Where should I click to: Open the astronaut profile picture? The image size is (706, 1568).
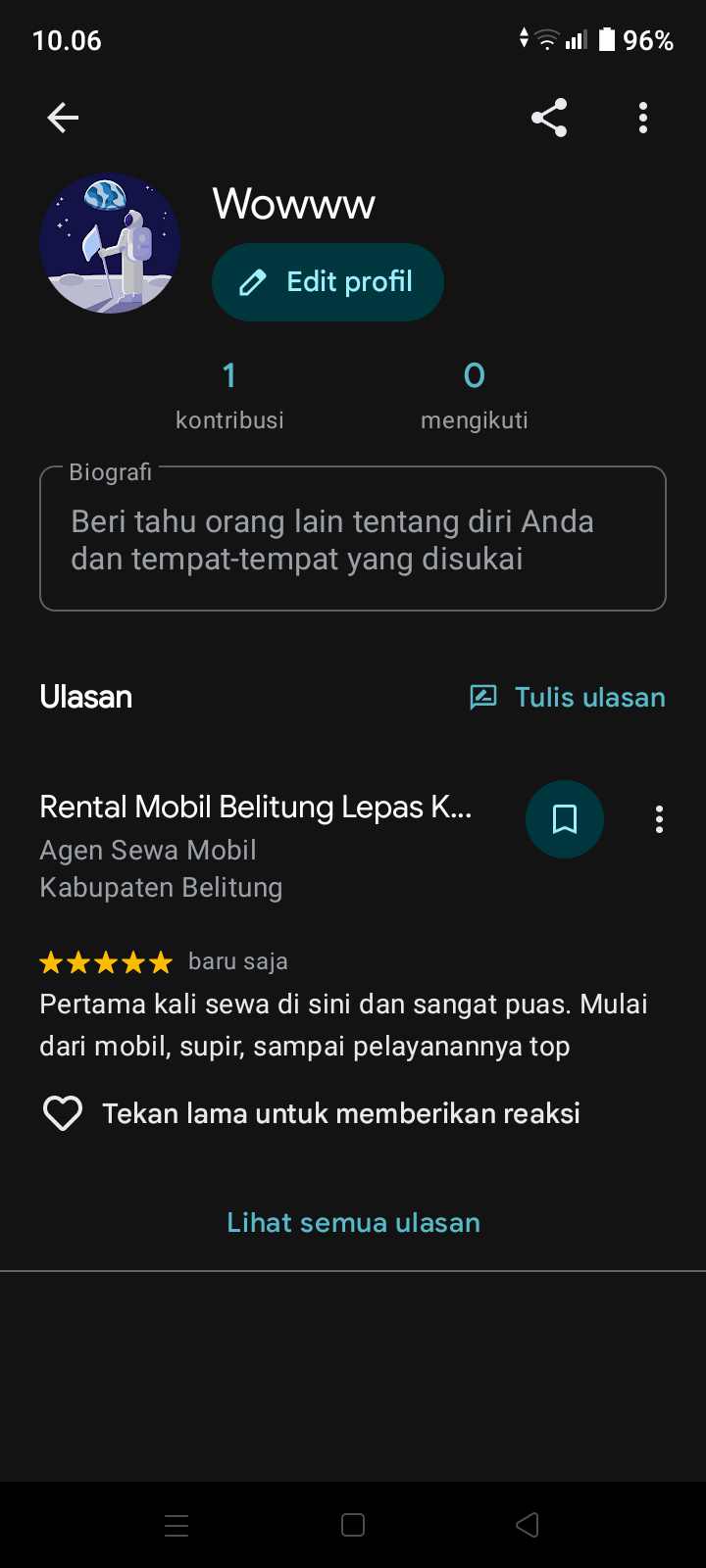[110, 243]
